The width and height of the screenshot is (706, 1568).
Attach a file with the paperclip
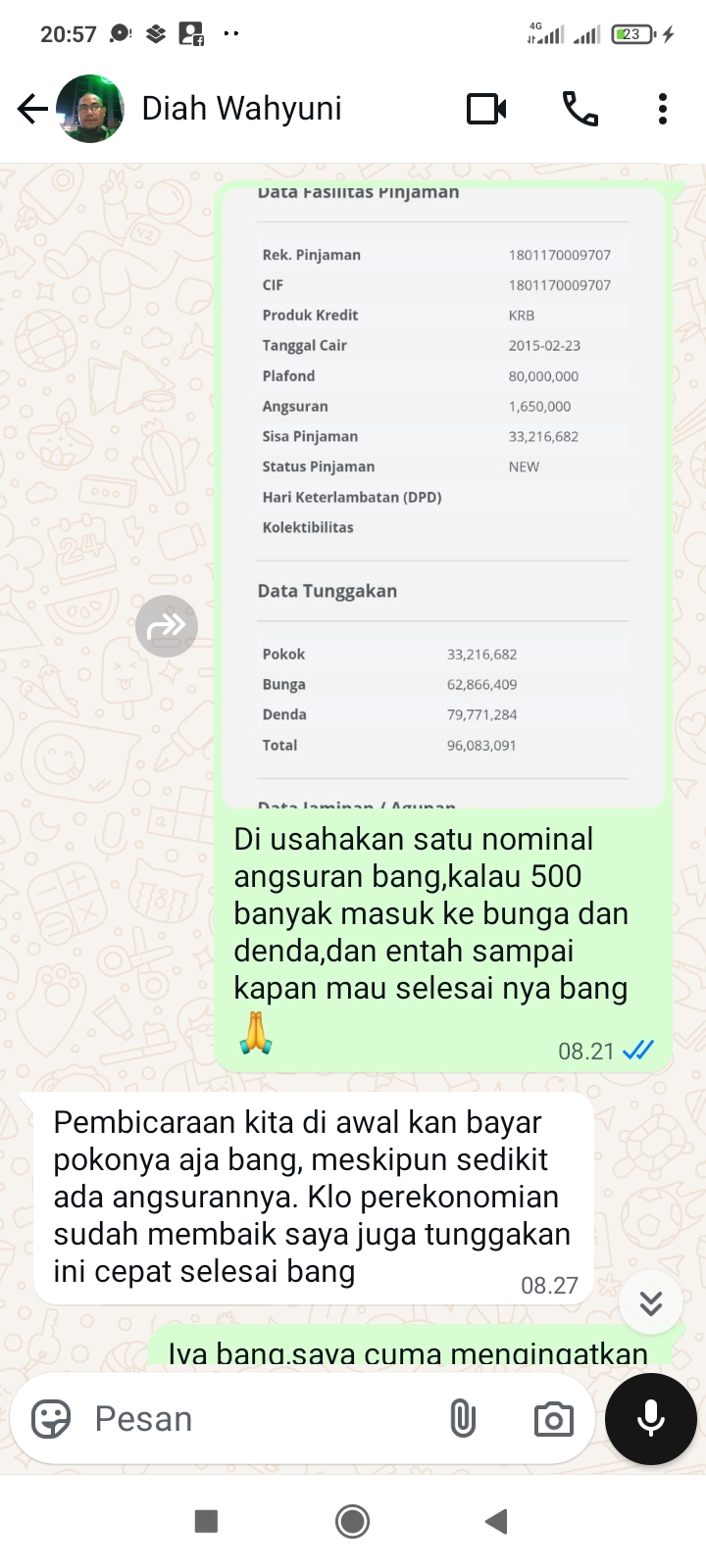pyautogui.click(x=463, y=1418)
